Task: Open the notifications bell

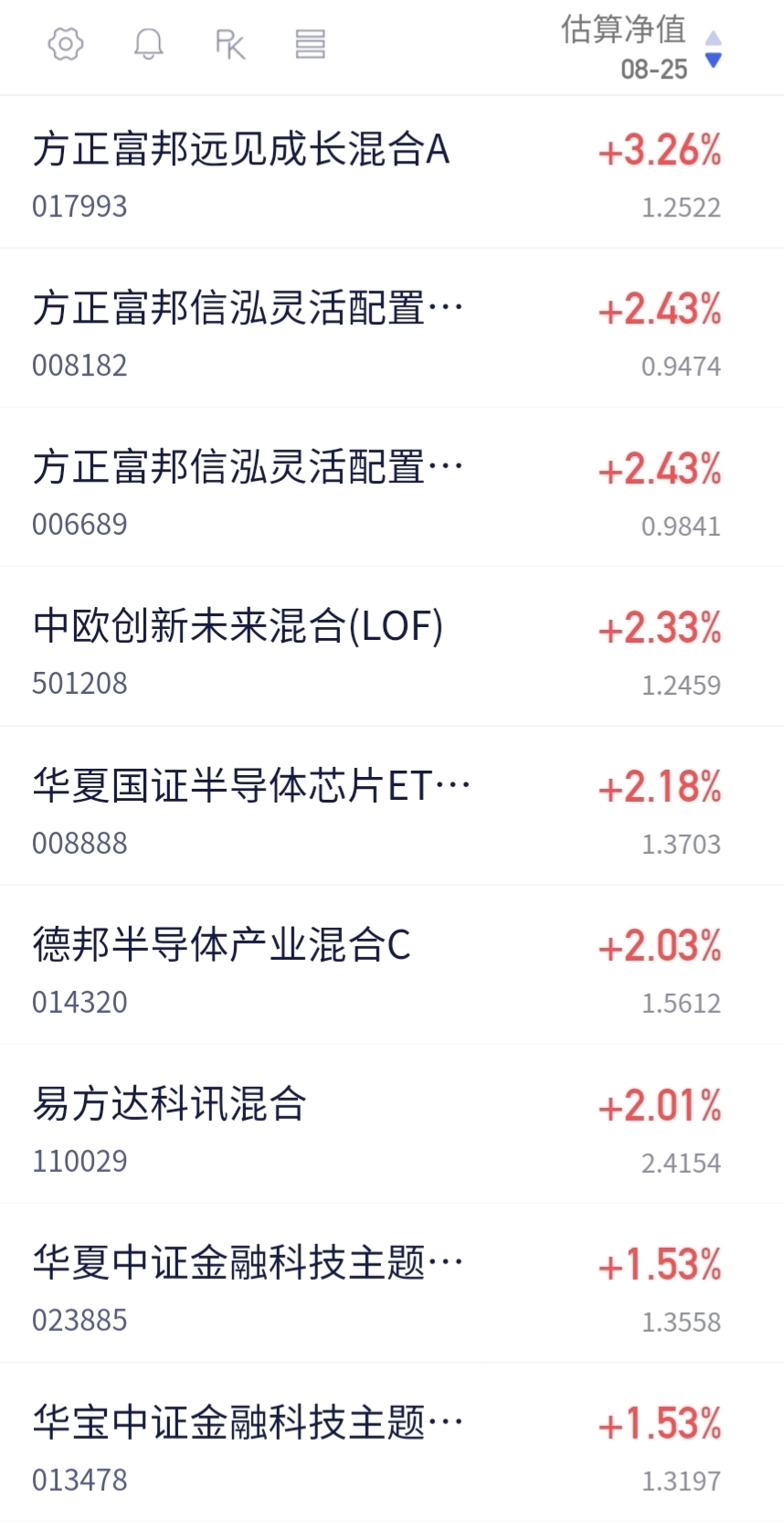Action: coord(148,44)
